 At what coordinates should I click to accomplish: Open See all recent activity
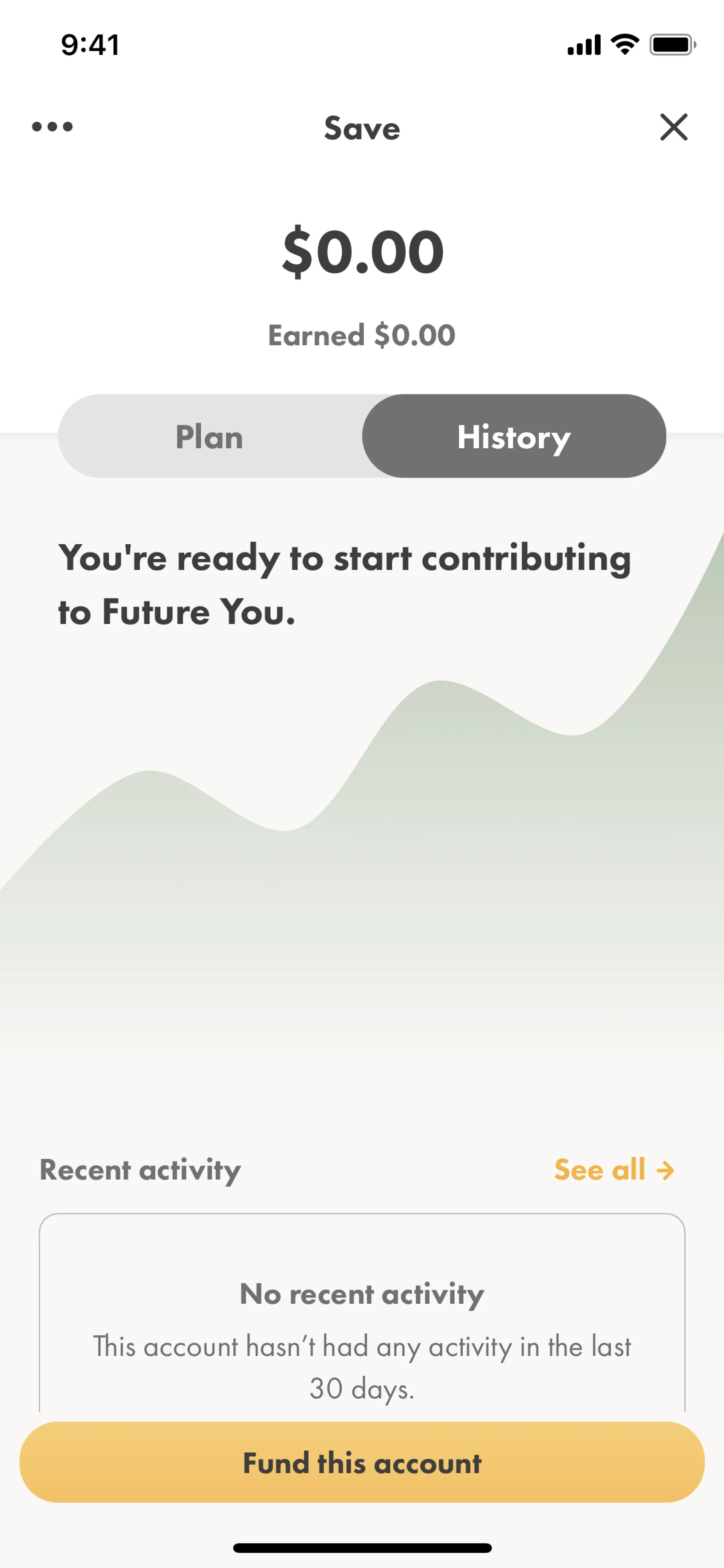pos(614,1169)
